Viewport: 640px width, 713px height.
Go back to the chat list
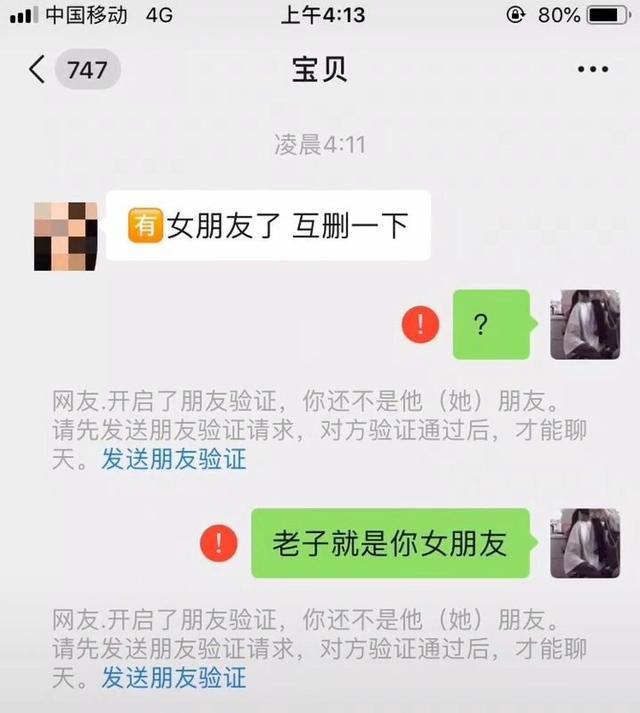(x=38, y=70)
